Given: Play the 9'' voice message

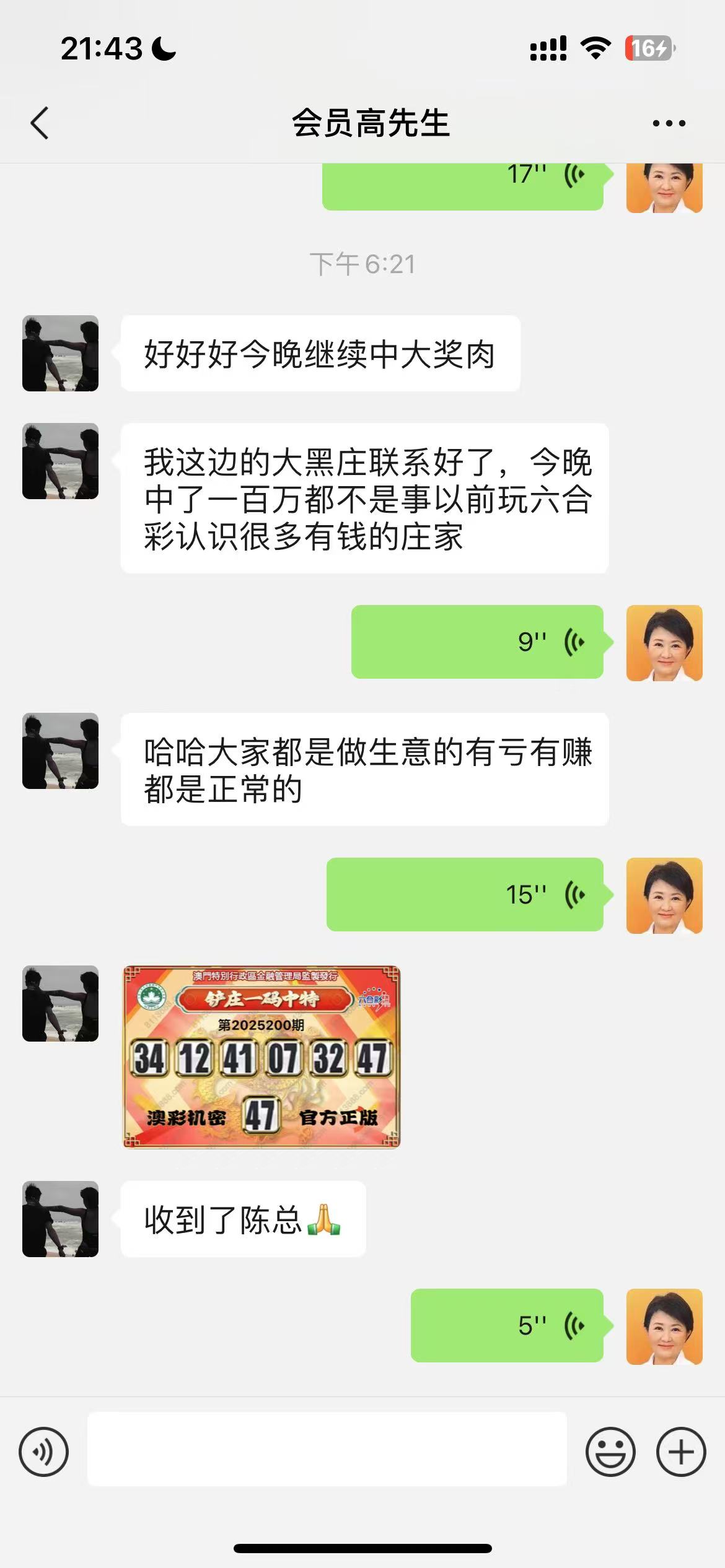Looking at the screenshot, I should point(477,642).
